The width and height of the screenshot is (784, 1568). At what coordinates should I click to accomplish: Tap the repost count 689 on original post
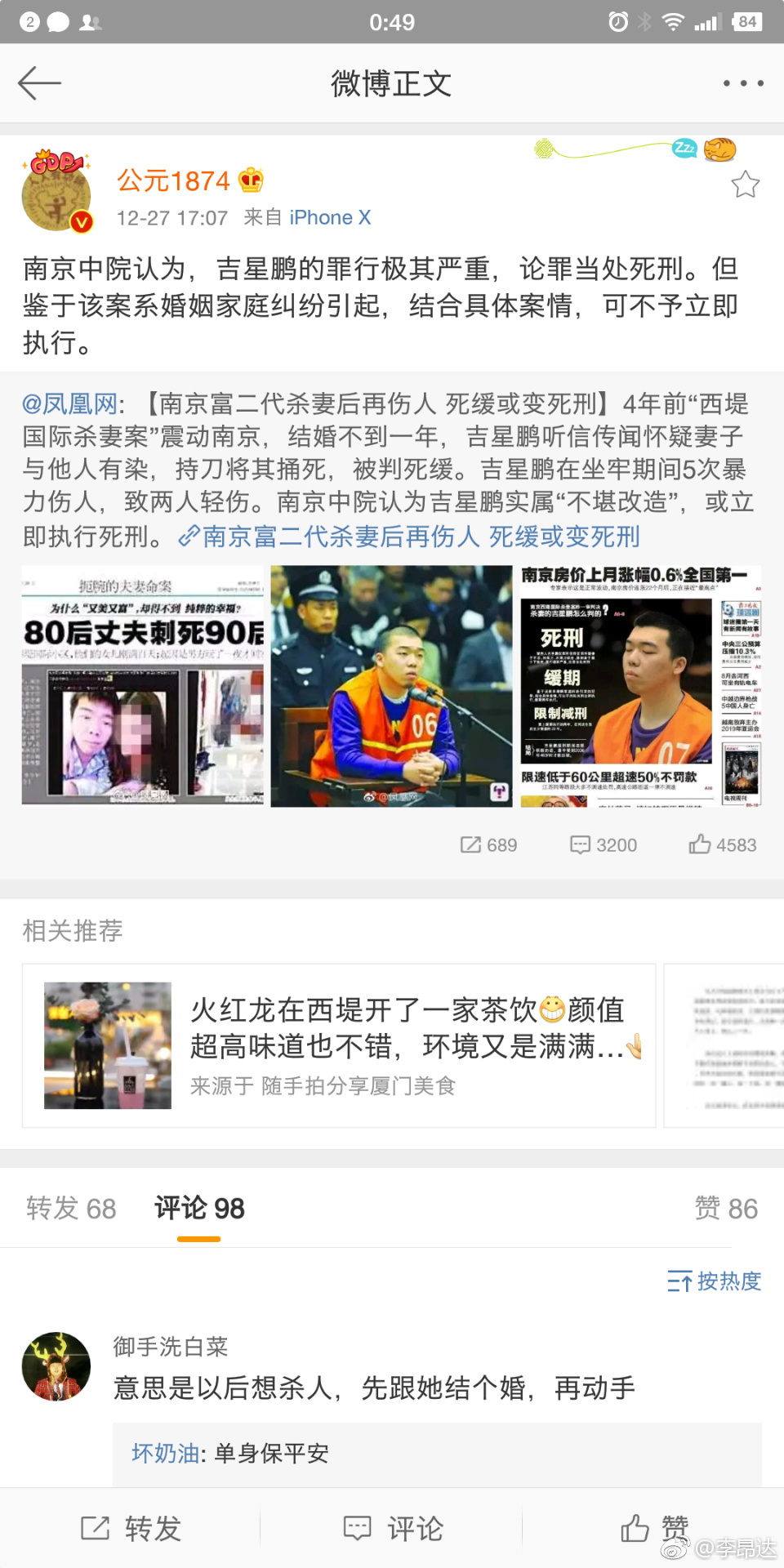488,844
